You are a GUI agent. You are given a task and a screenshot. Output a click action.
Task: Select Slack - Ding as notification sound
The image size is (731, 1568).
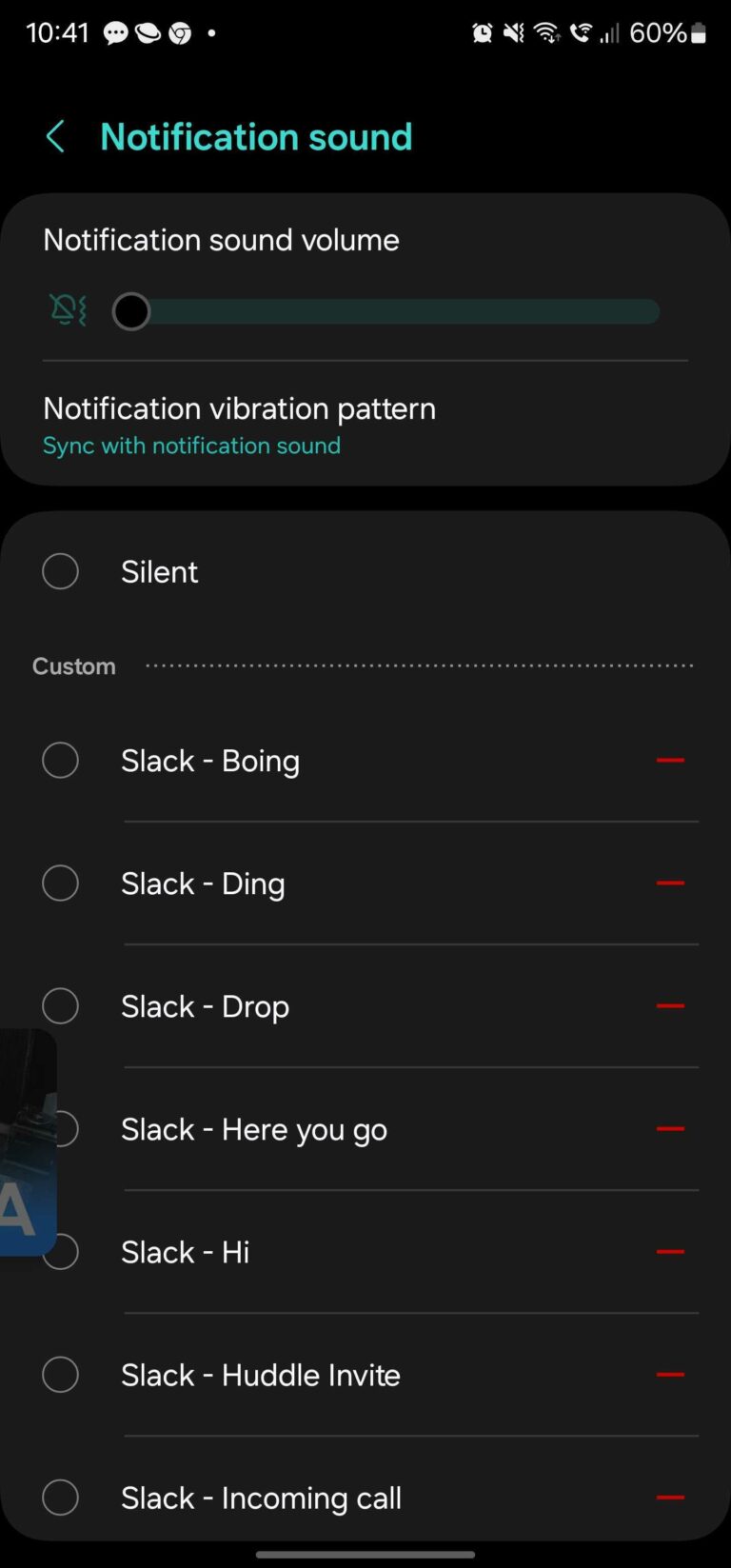[x=60, y=883]
